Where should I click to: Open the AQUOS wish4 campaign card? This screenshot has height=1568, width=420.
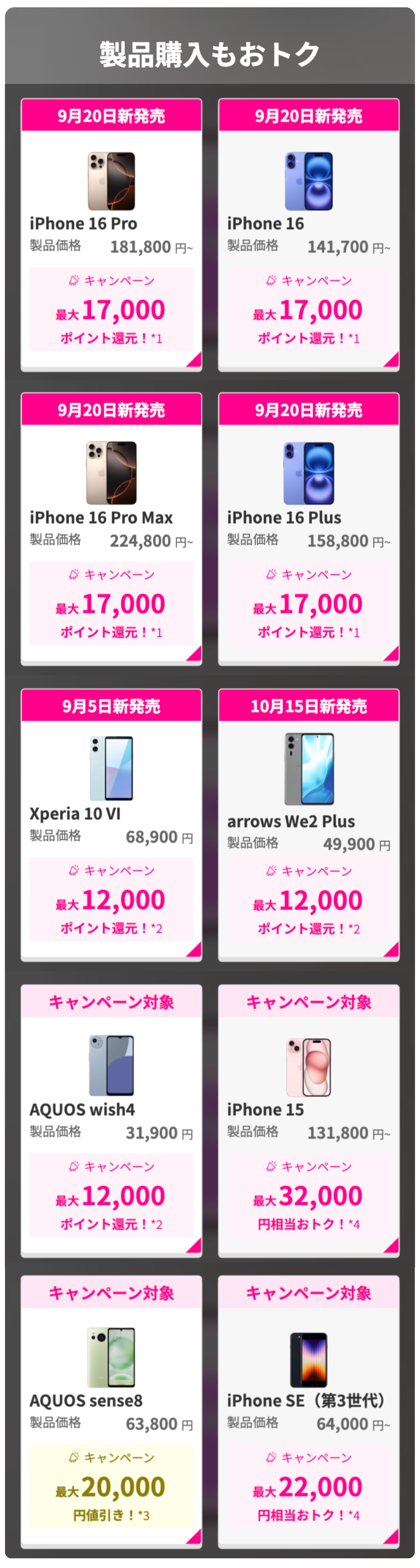point(111,1120)
